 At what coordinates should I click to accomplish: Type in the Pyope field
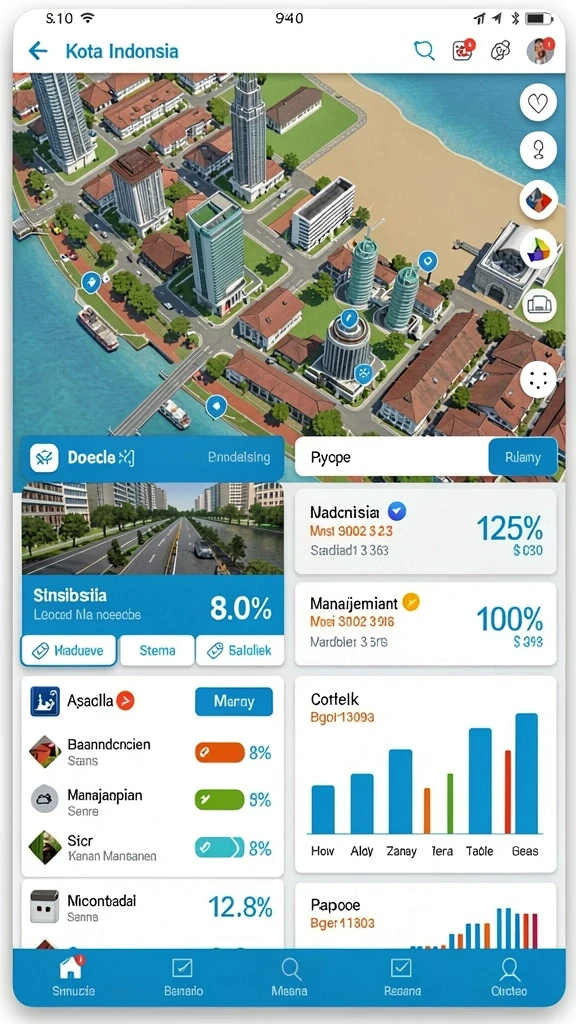tap(392, 457)
